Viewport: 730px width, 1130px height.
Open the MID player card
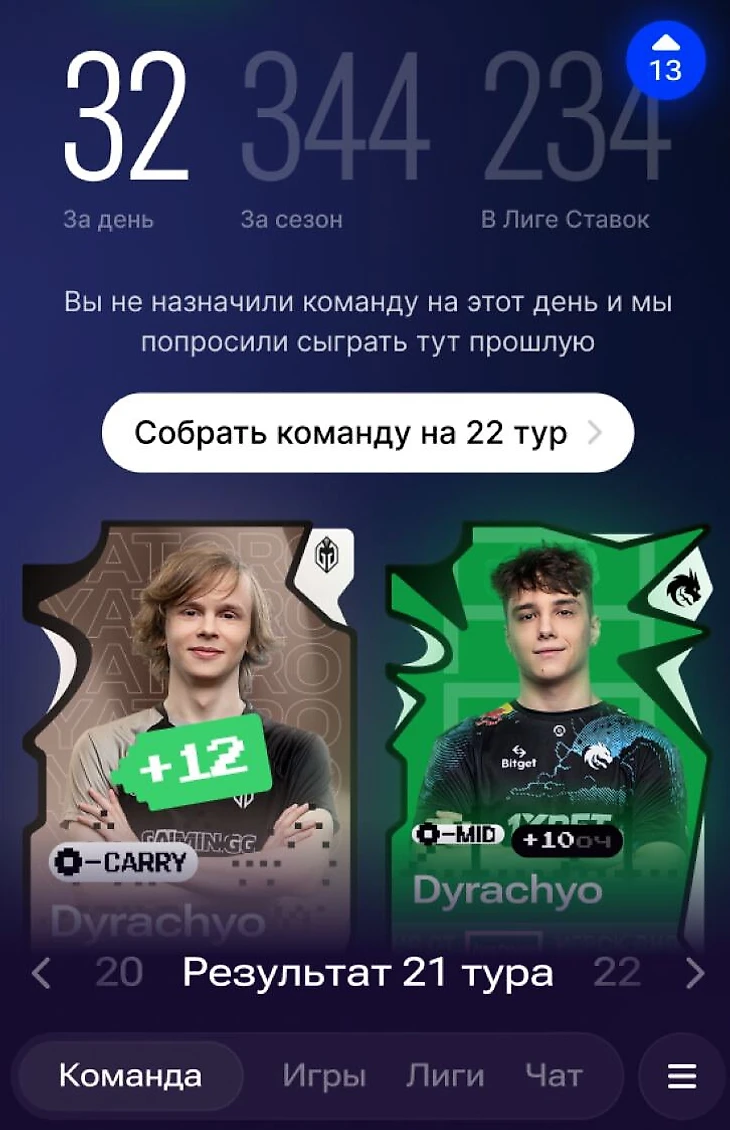click(x=548, y=730)
